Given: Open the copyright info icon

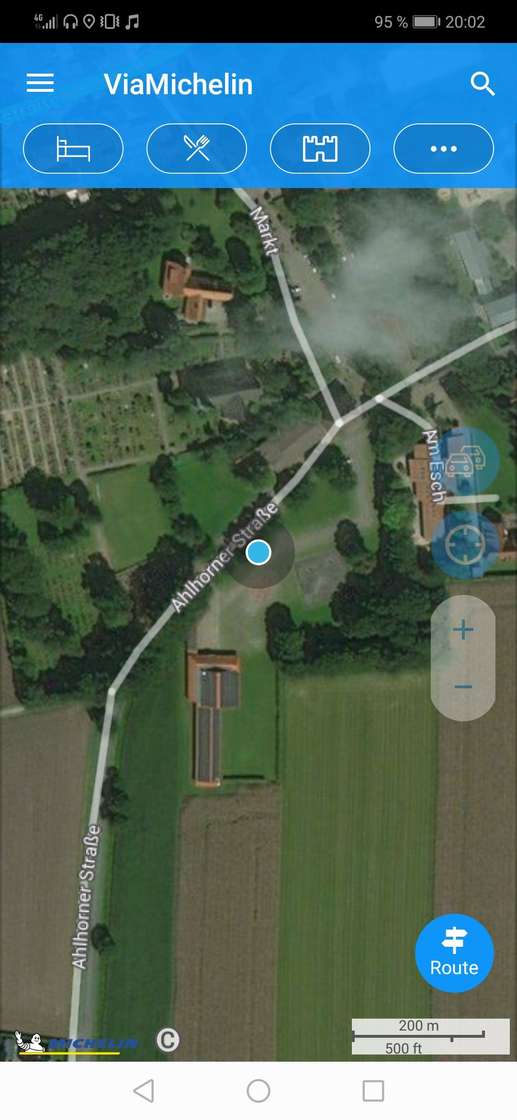Looking at the screenshot, I should 168,1040.
